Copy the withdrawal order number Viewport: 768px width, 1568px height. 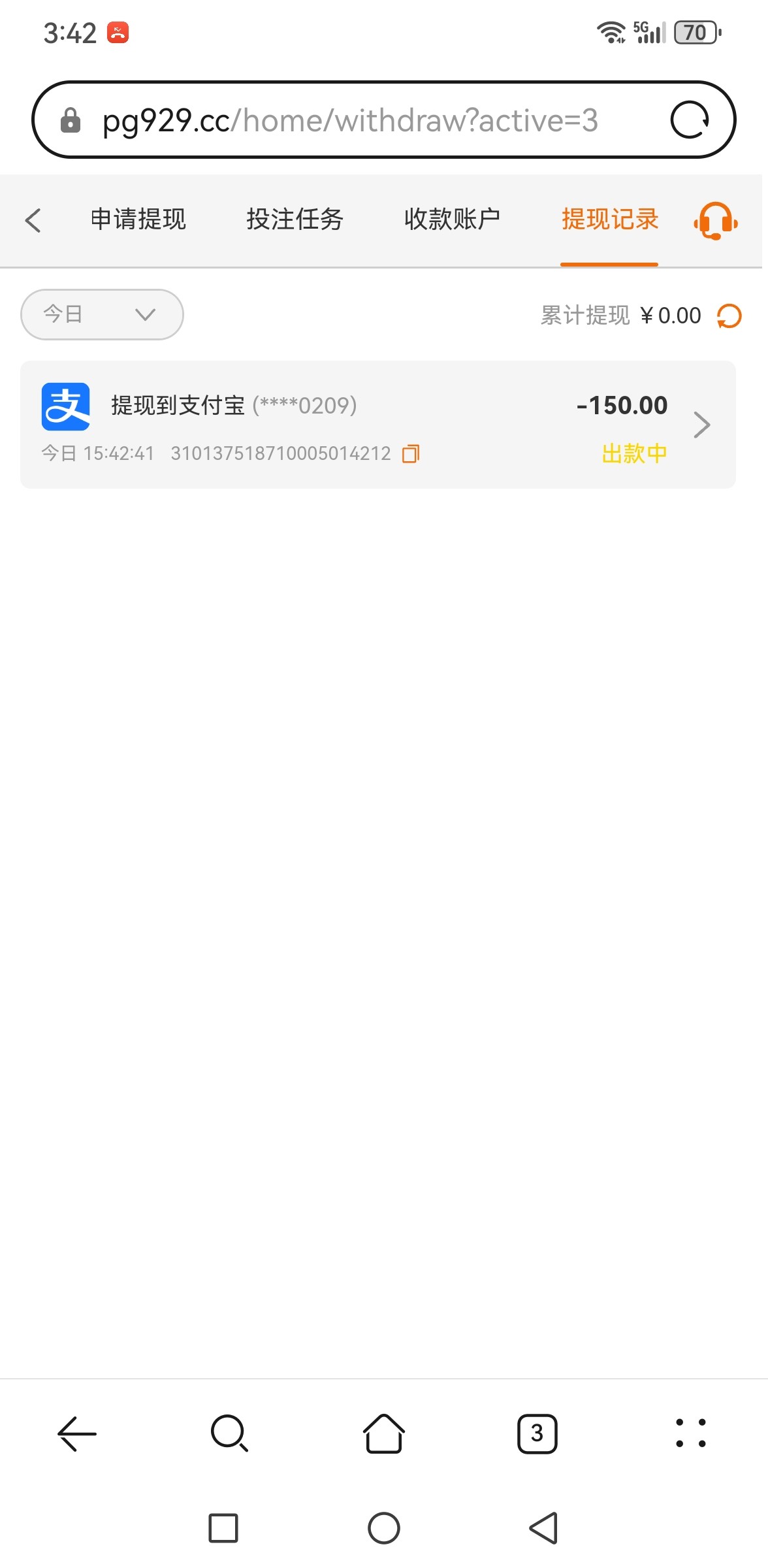411,453
